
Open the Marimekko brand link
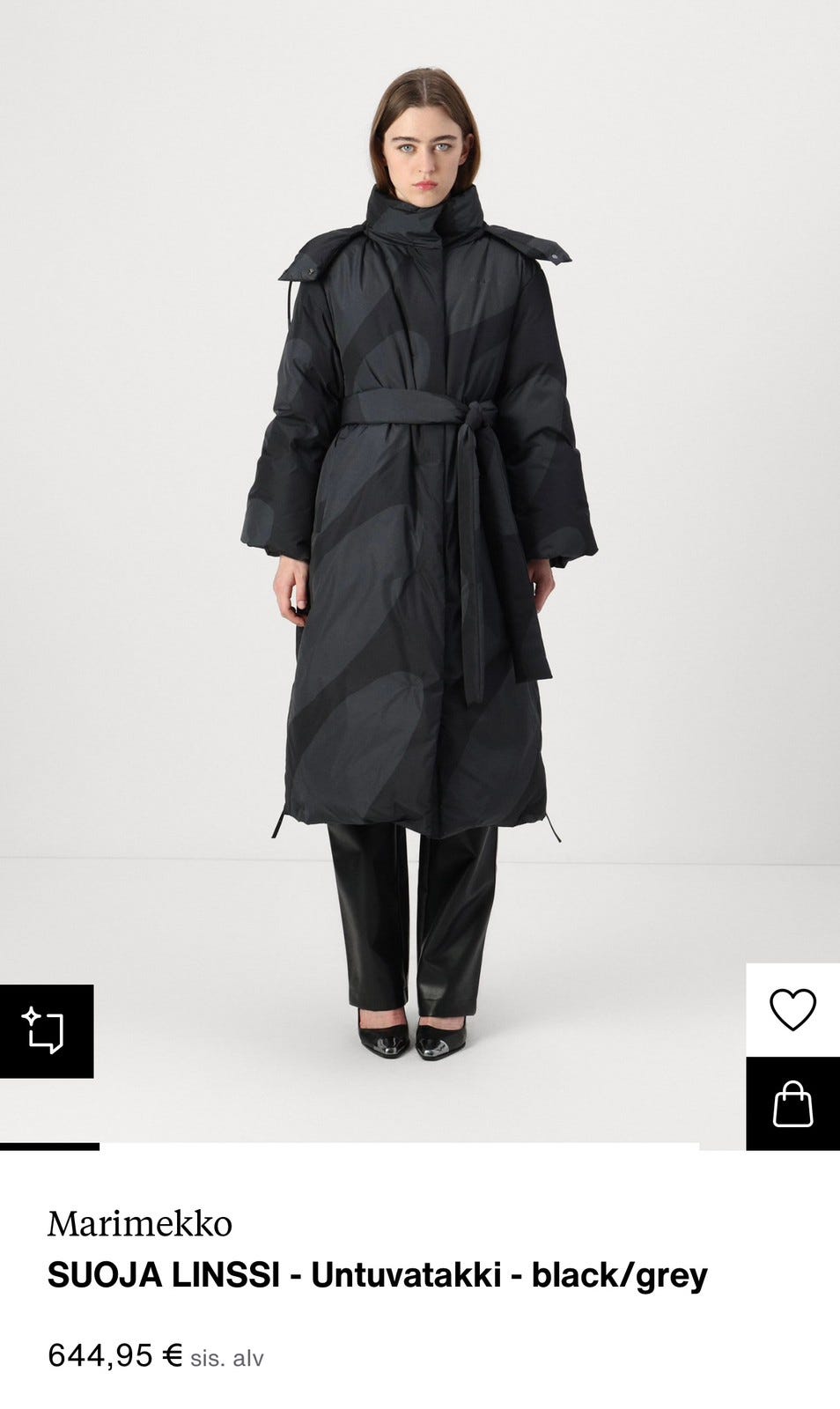click(139, 1223)
